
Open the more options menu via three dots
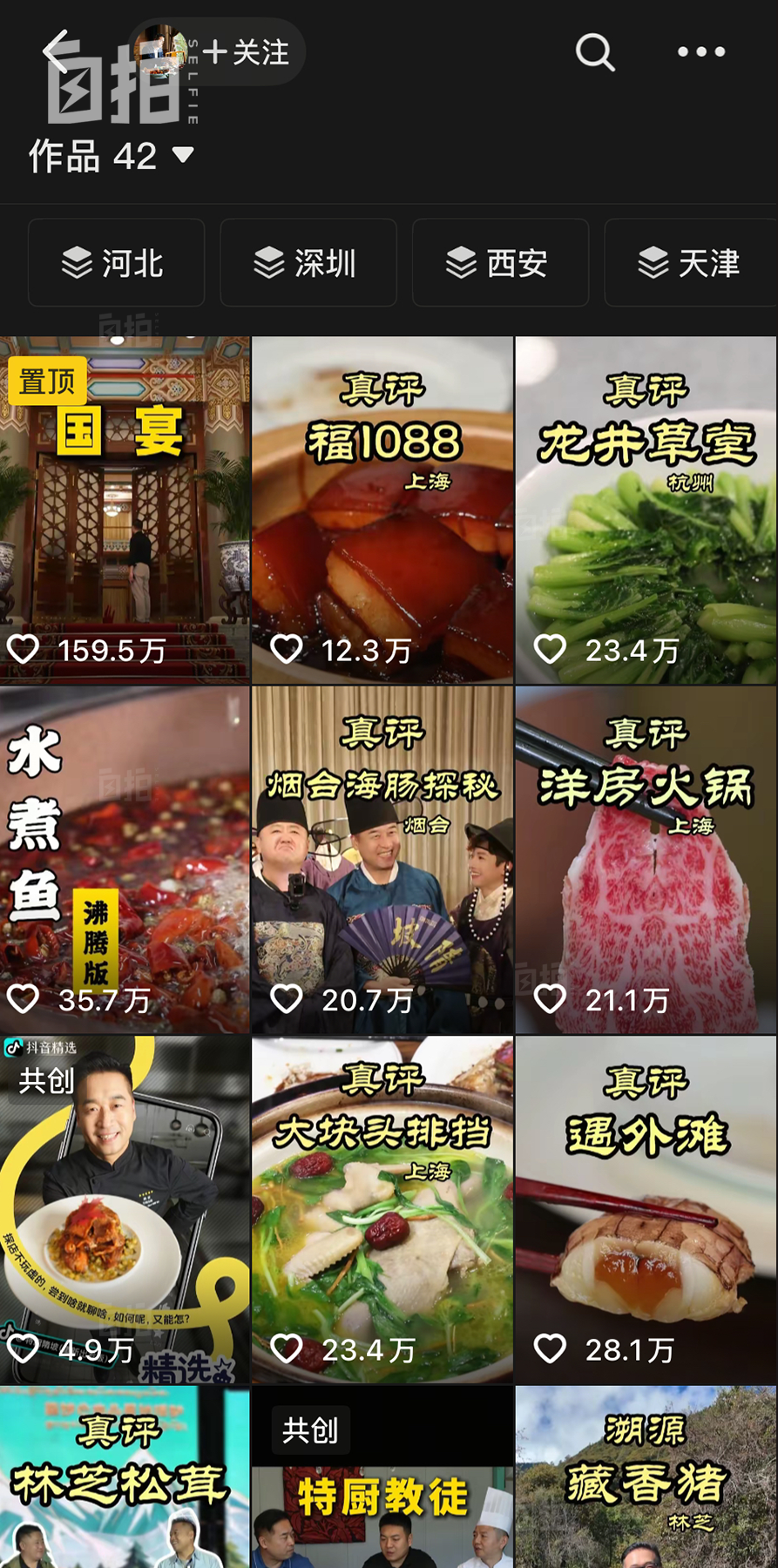point(701,52)
